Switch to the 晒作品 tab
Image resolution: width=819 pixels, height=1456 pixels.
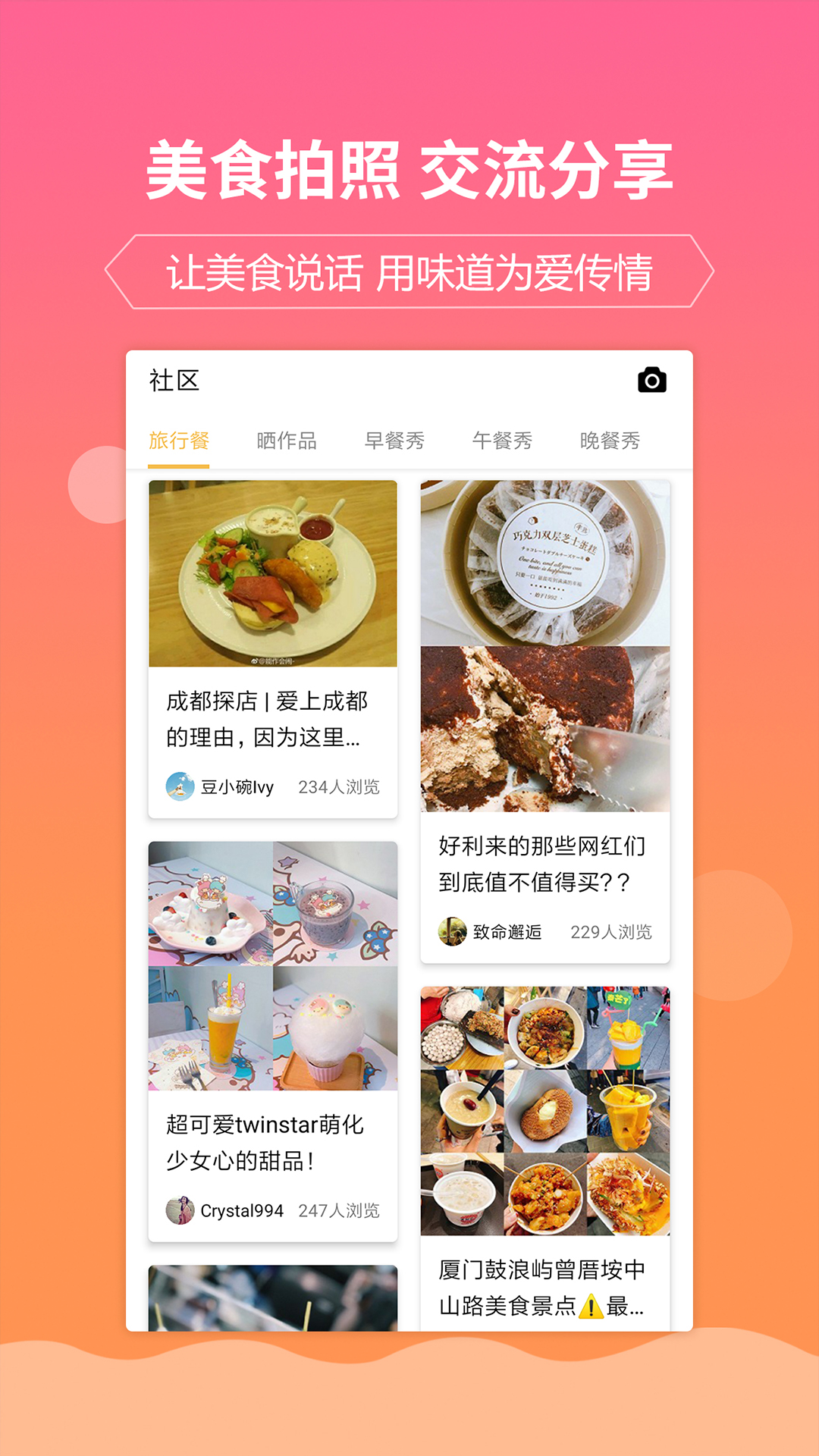285,441
